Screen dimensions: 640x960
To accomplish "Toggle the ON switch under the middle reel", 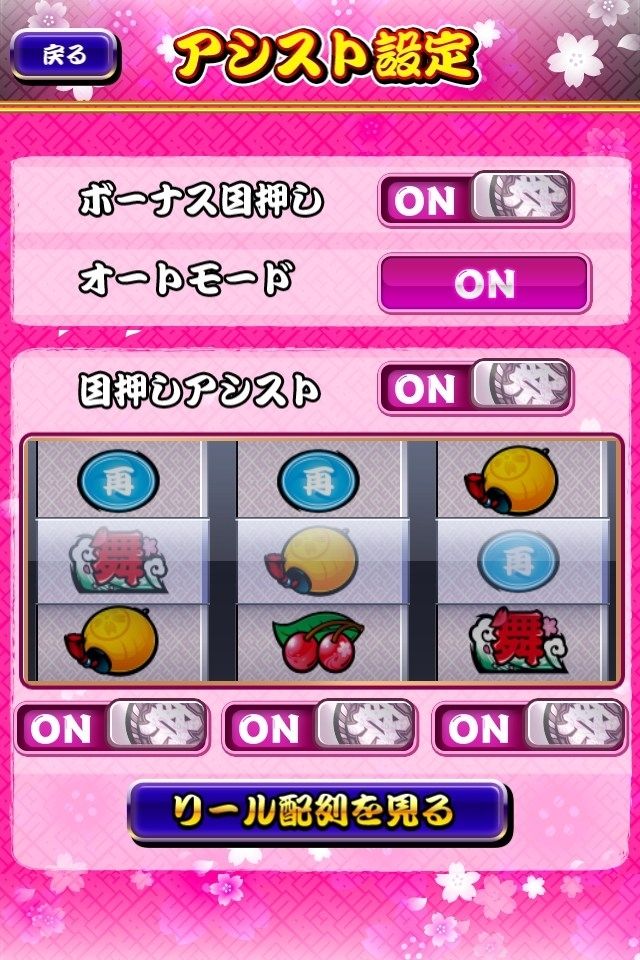I will (319, 727).
